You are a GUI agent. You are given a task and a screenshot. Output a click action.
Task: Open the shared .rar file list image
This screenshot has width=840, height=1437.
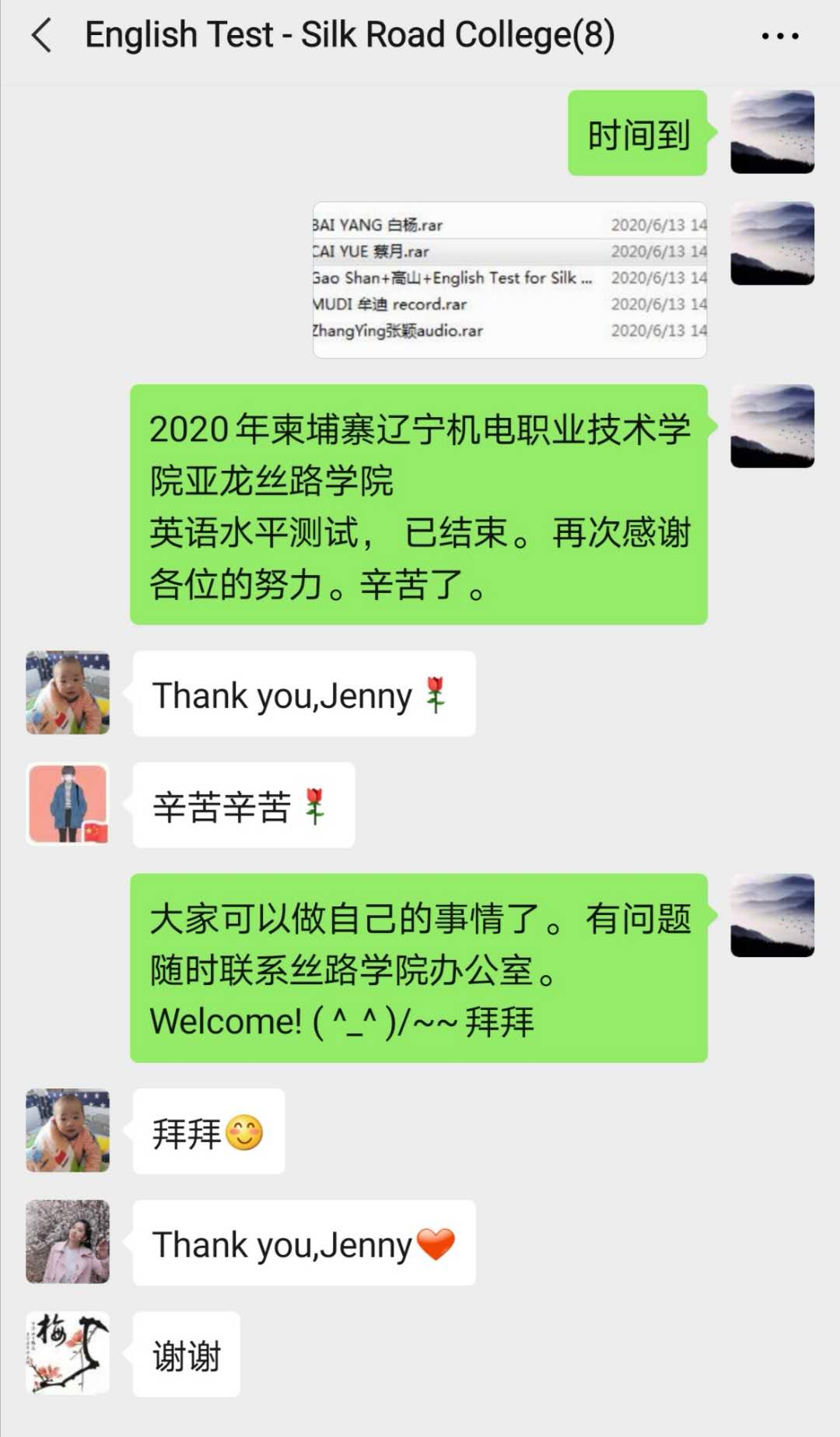tap(509, 279)
